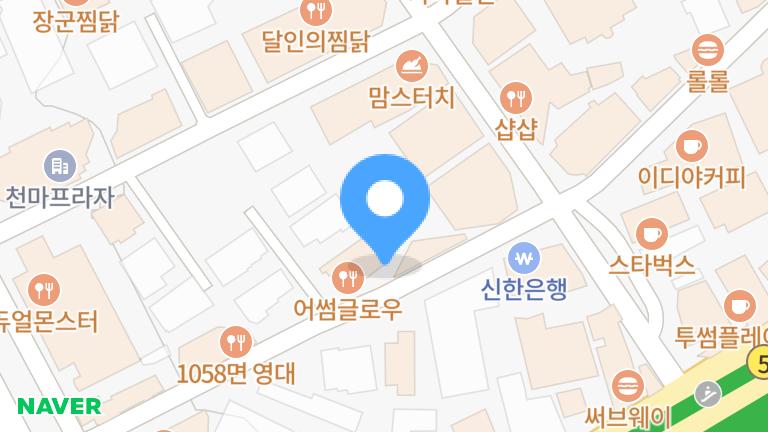Tap the 샵샵 restaurant marker

click(x=516, y=97)
